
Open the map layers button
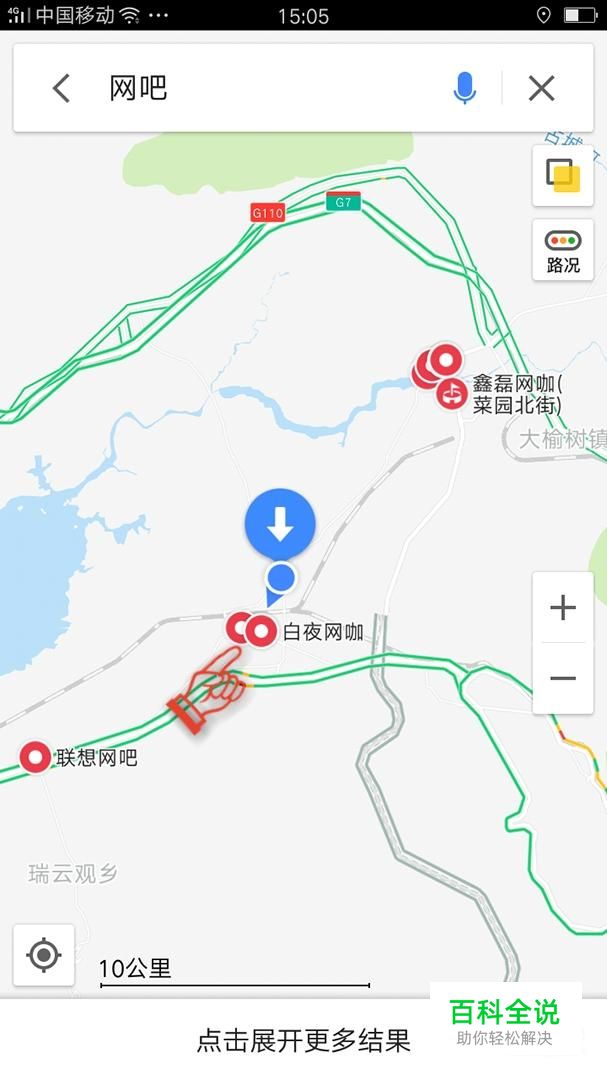tap(563, 176)
